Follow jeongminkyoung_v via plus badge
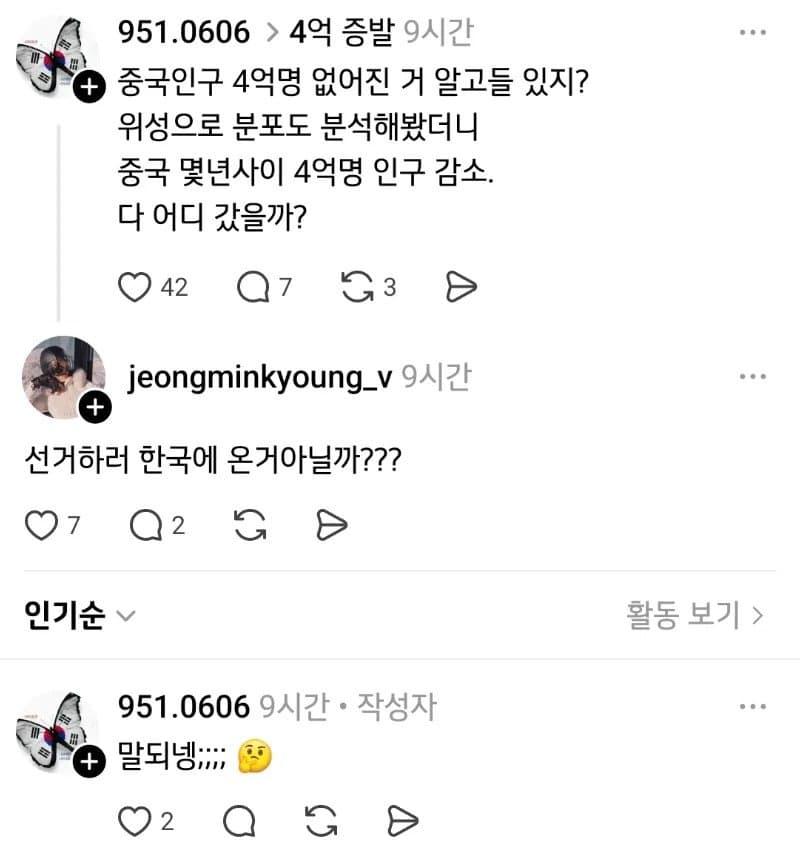Screen dimensions: 800x857 (x=94, y=407)
